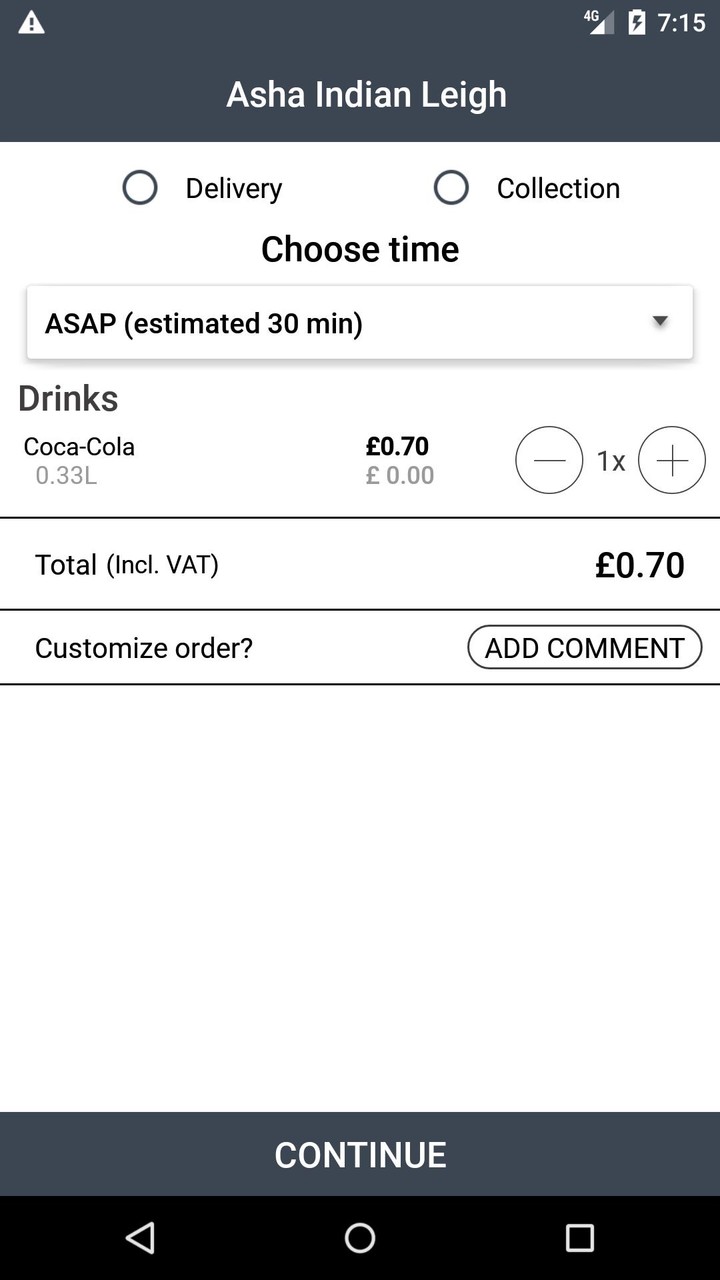Decrease Coca-Cola quantity with minus
This screenshot has width=720, height=1280.
[549, 460]
